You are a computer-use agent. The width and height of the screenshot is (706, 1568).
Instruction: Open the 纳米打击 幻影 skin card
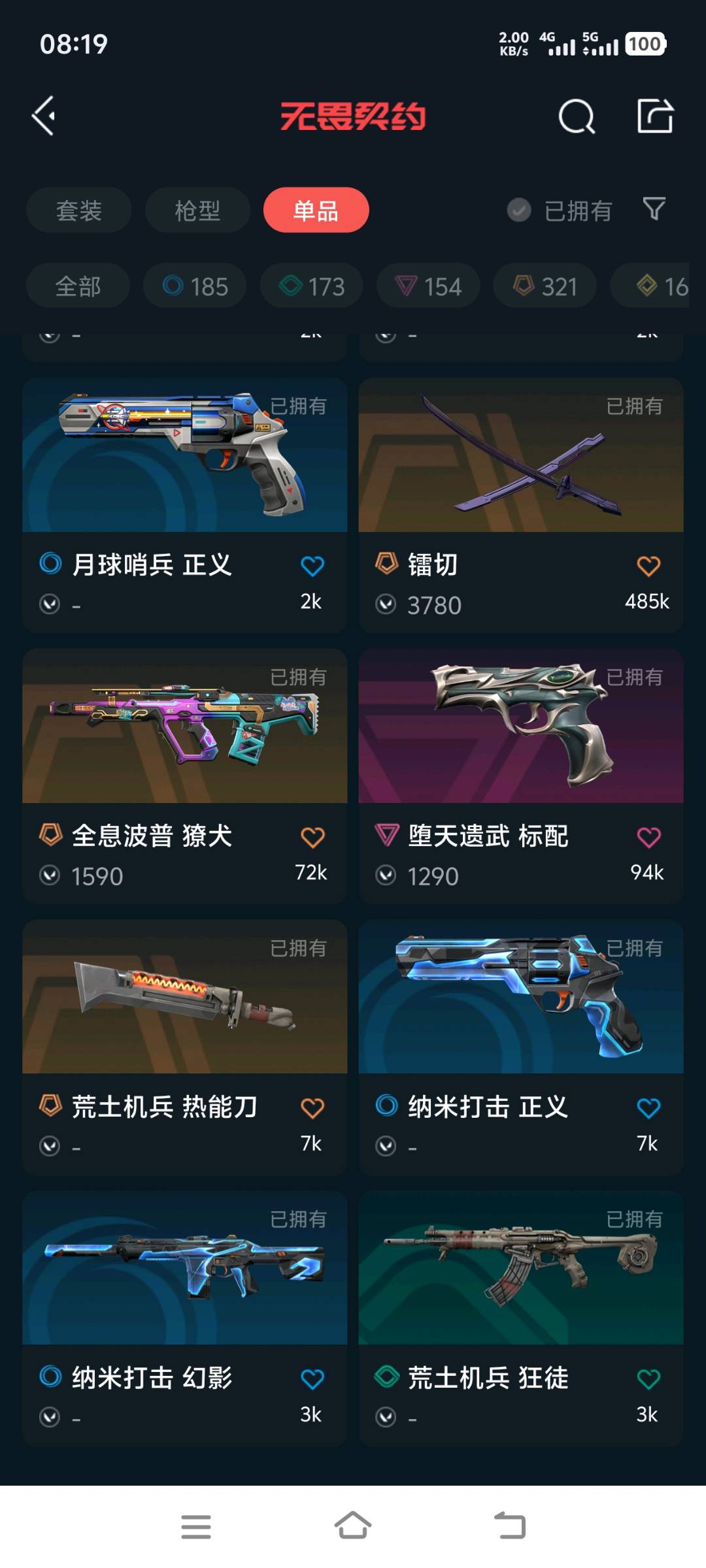pos(184,1281)
